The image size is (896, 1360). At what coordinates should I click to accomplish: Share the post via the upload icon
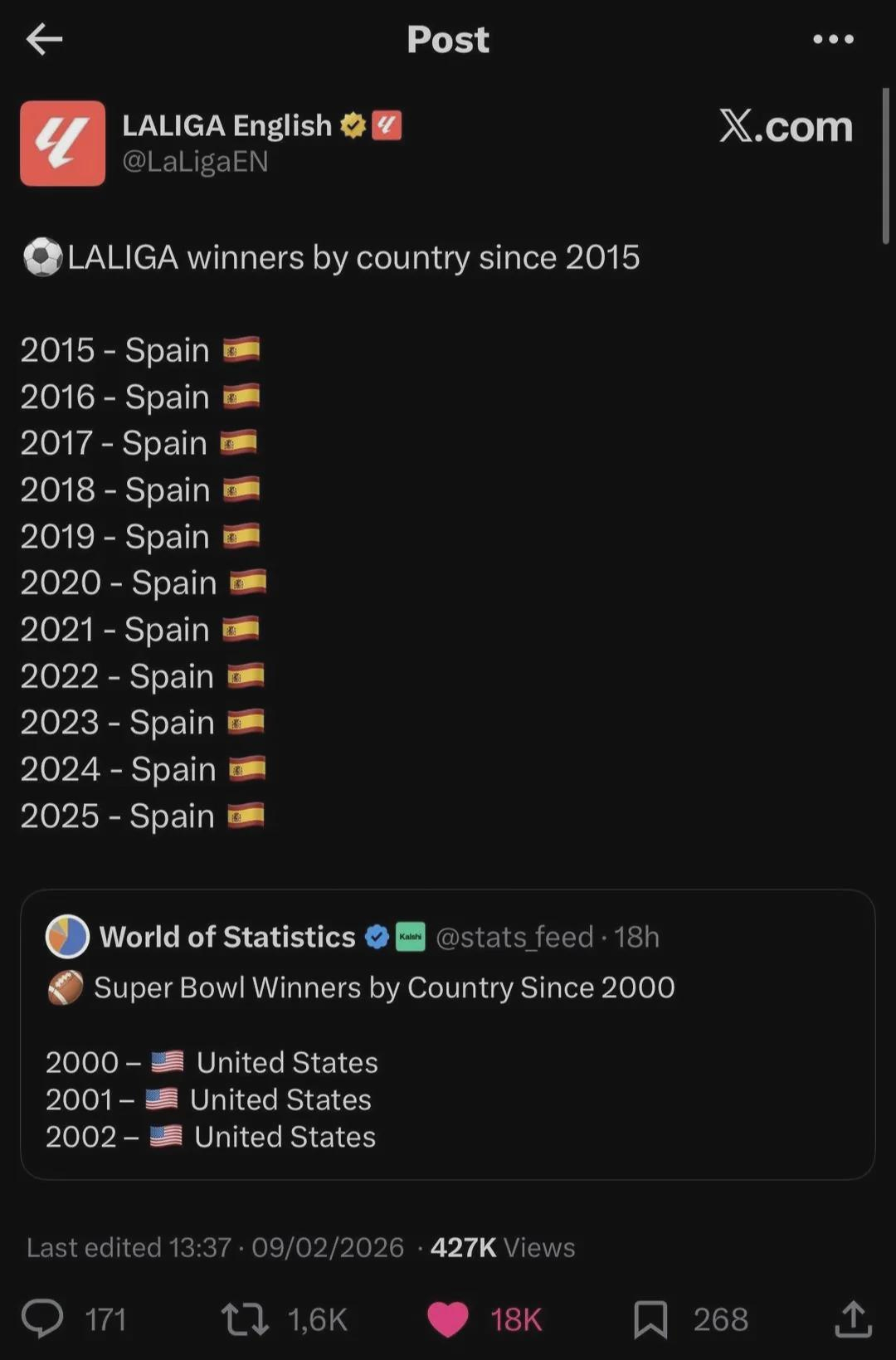pos(852,1318)
